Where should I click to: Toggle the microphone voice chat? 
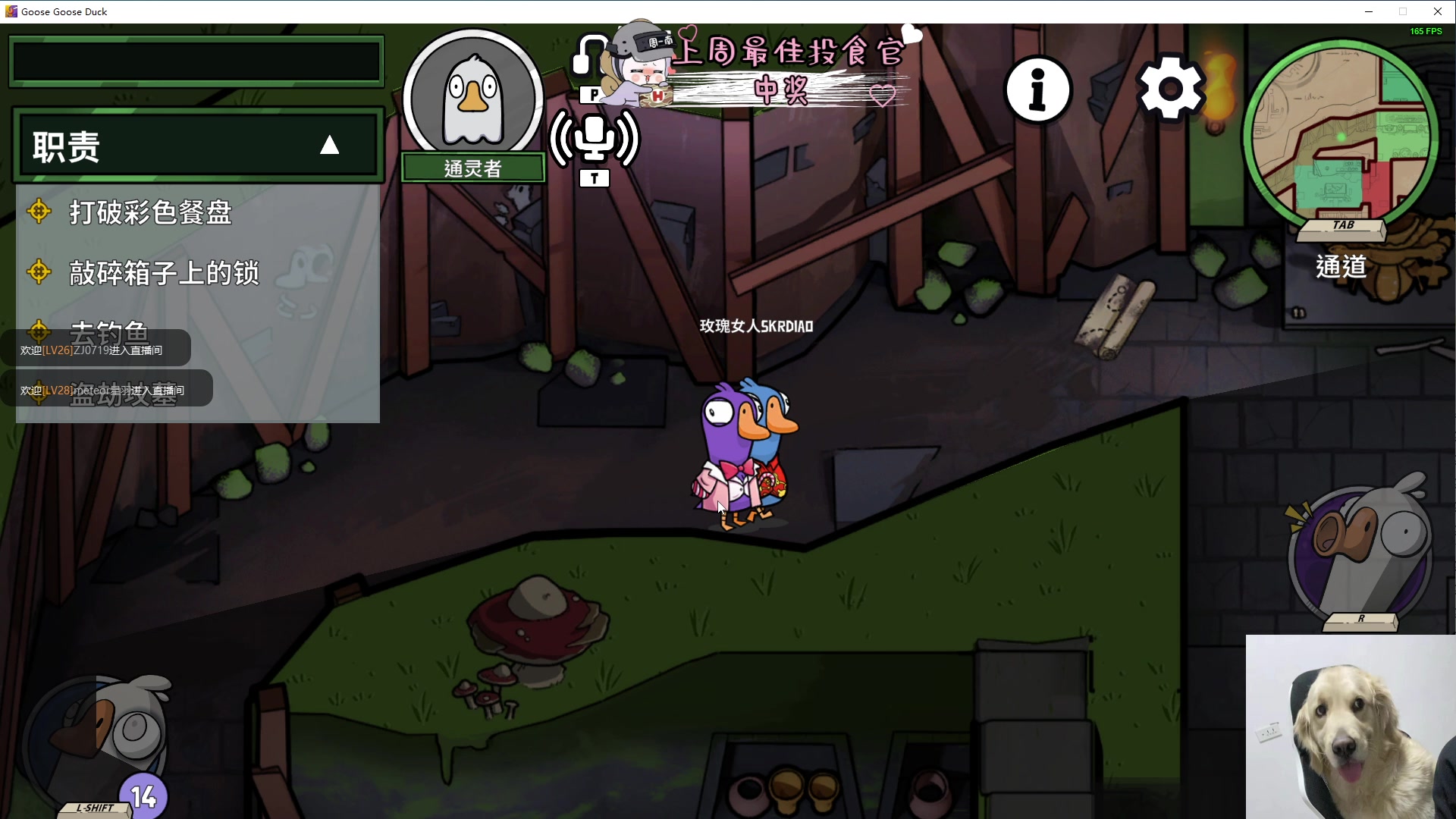click(x=595, y=138)
